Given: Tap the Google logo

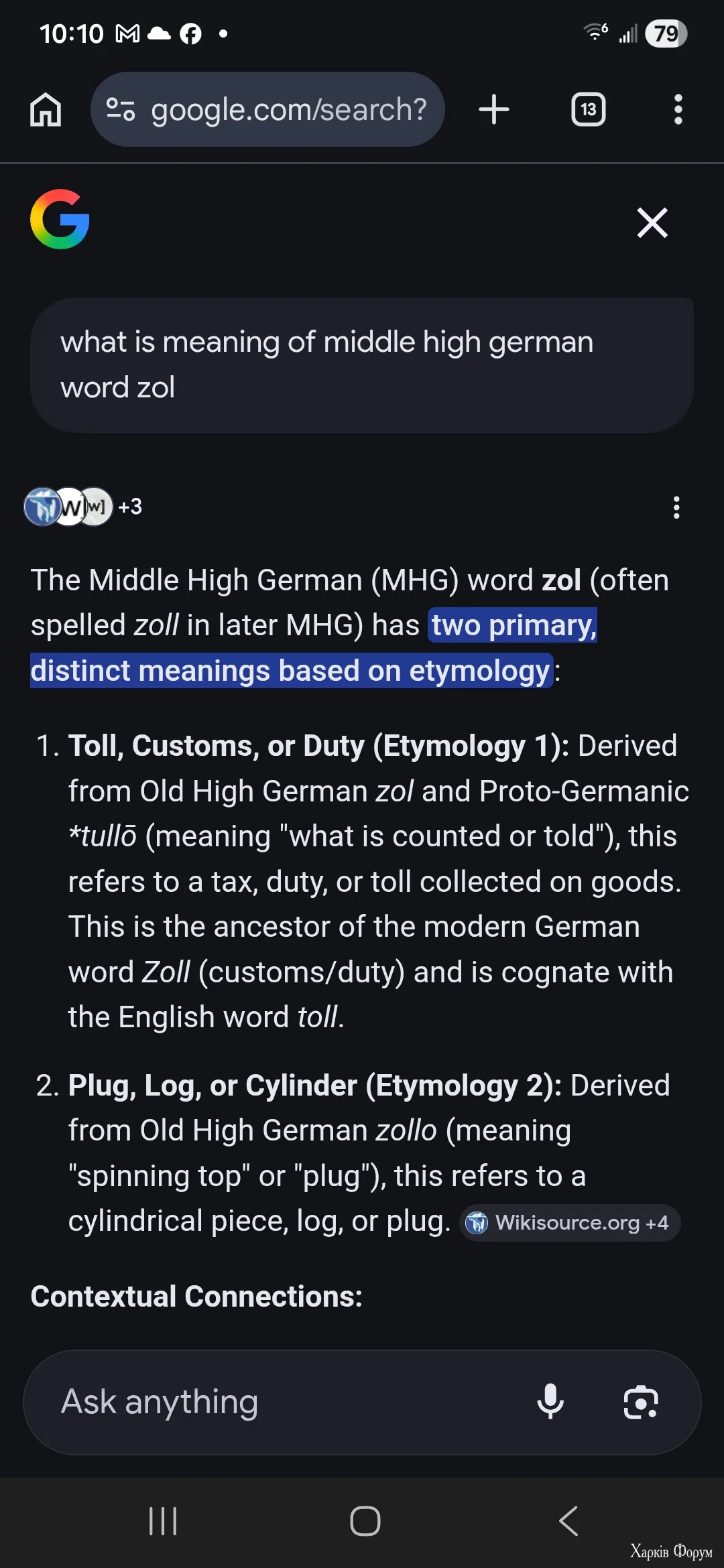Looking at the screenshot, I should click(60, 221).
